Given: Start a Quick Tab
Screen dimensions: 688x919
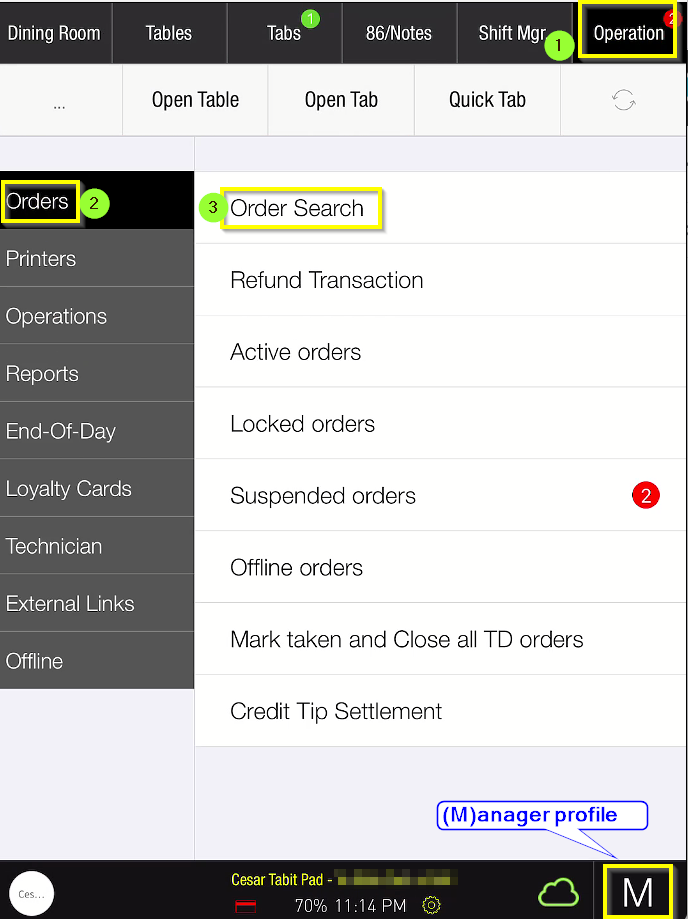Looking at the screenshot, I should [x=487, y=100].
